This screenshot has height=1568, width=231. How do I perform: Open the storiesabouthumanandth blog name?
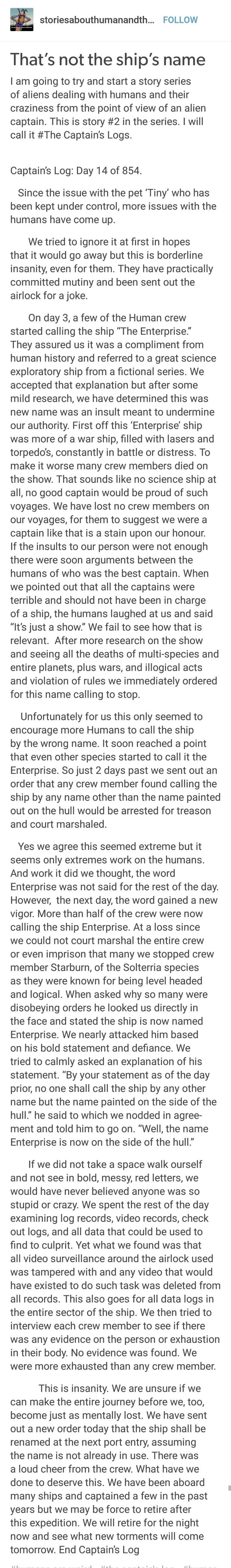pos(96,19)
